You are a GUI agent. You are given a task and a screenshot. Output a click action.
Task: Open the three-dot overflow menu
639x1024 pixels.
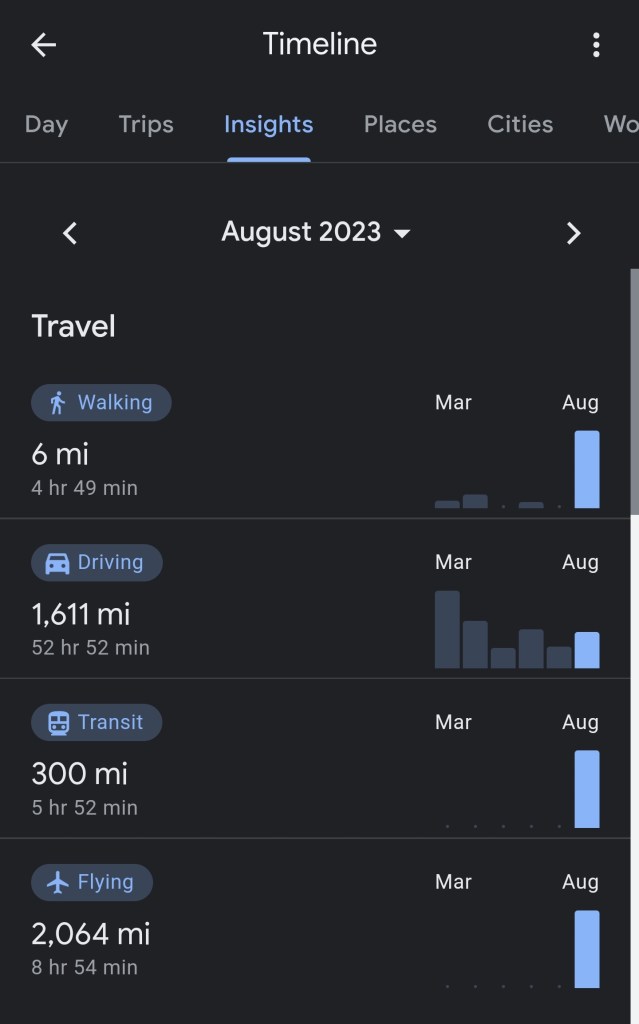596,45
